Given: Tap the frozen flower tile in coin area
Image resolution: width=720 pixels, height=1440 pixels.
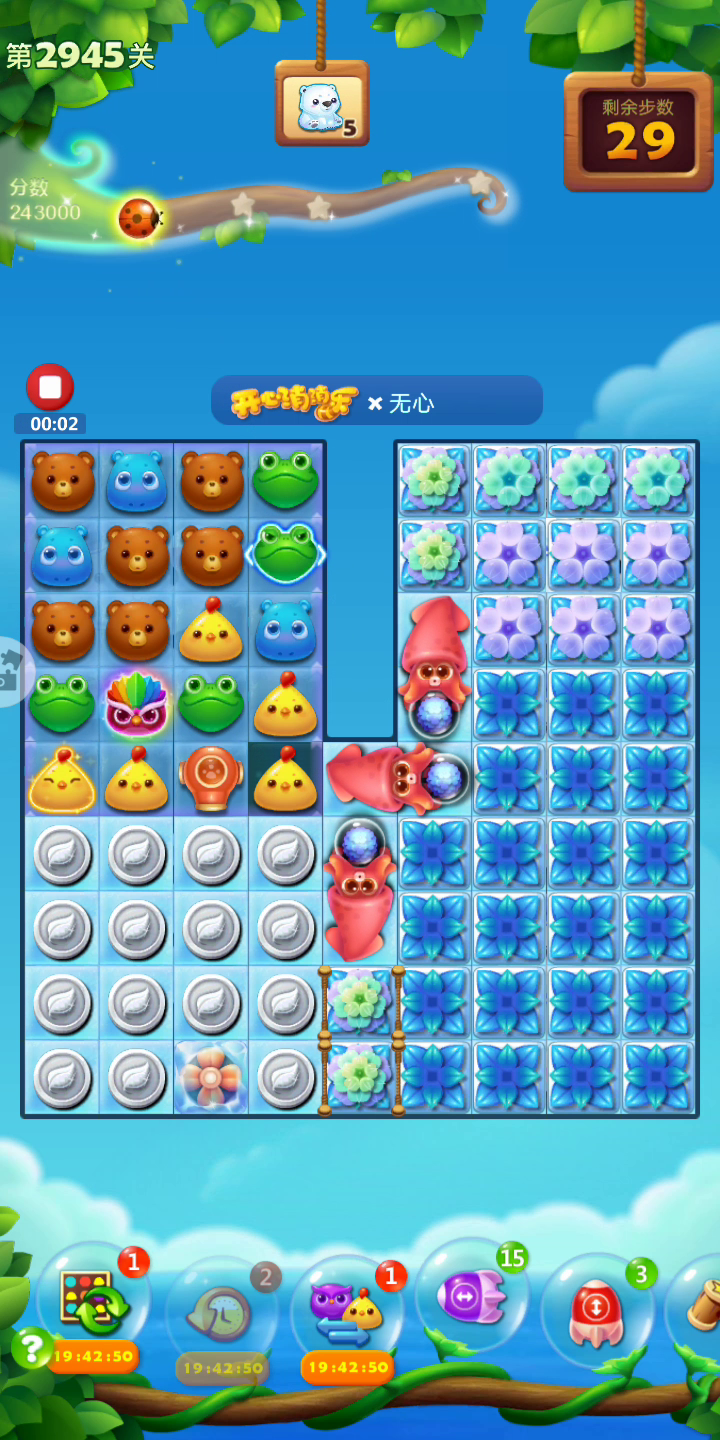Looking at the screenshot, I should [210, 1077].
